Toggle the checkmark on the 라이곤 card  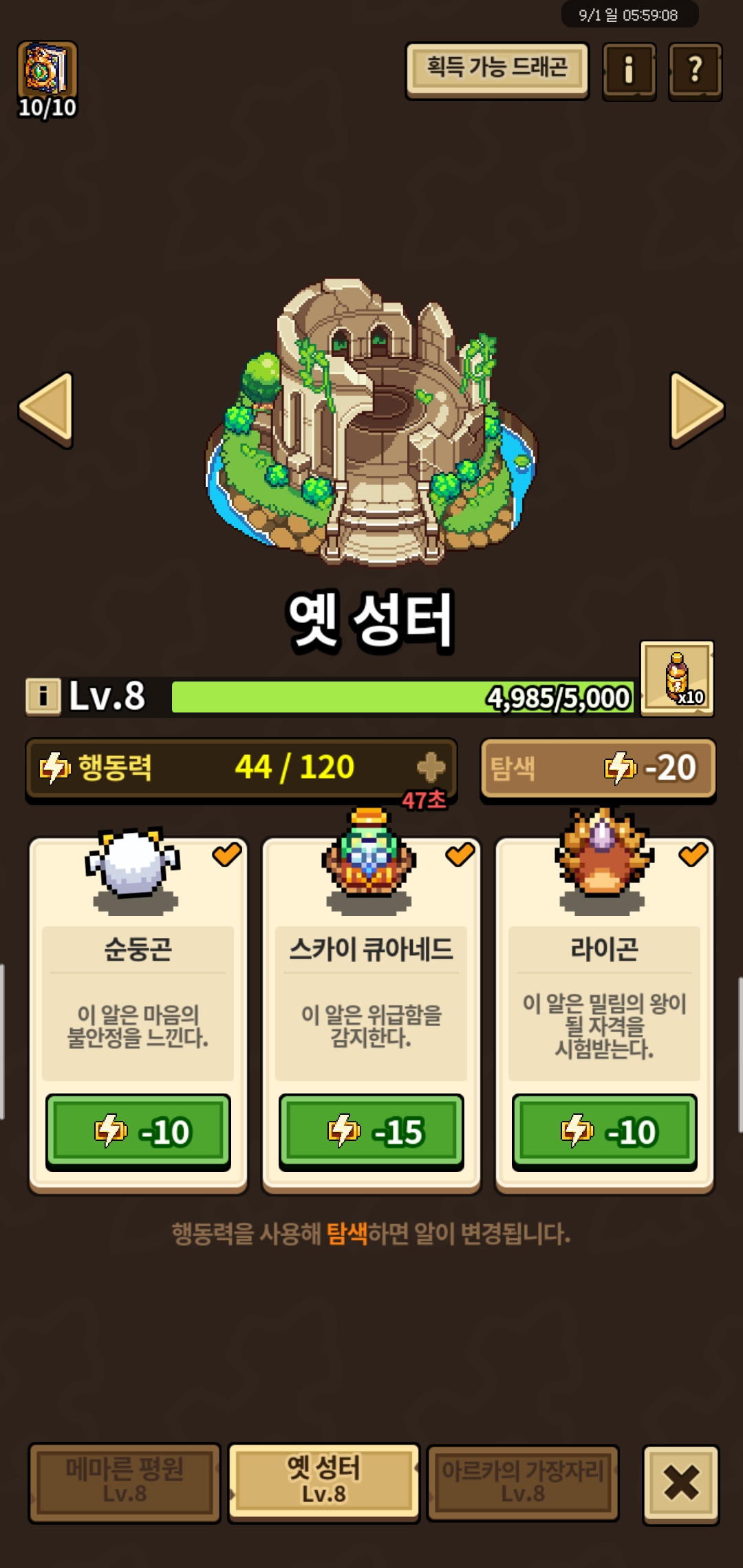(693, 854)
